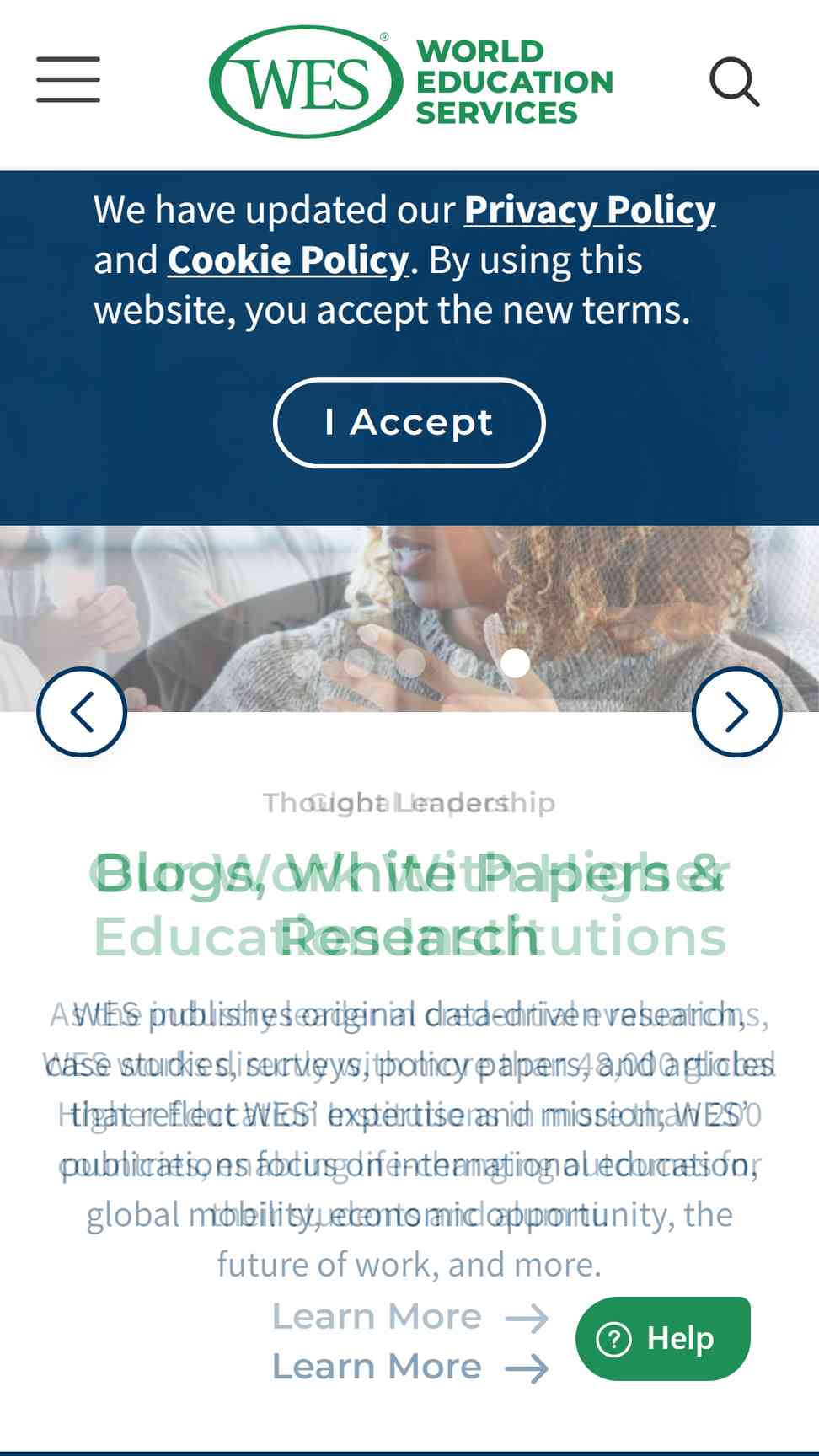Open the search icon

click(x=735, y=82)
